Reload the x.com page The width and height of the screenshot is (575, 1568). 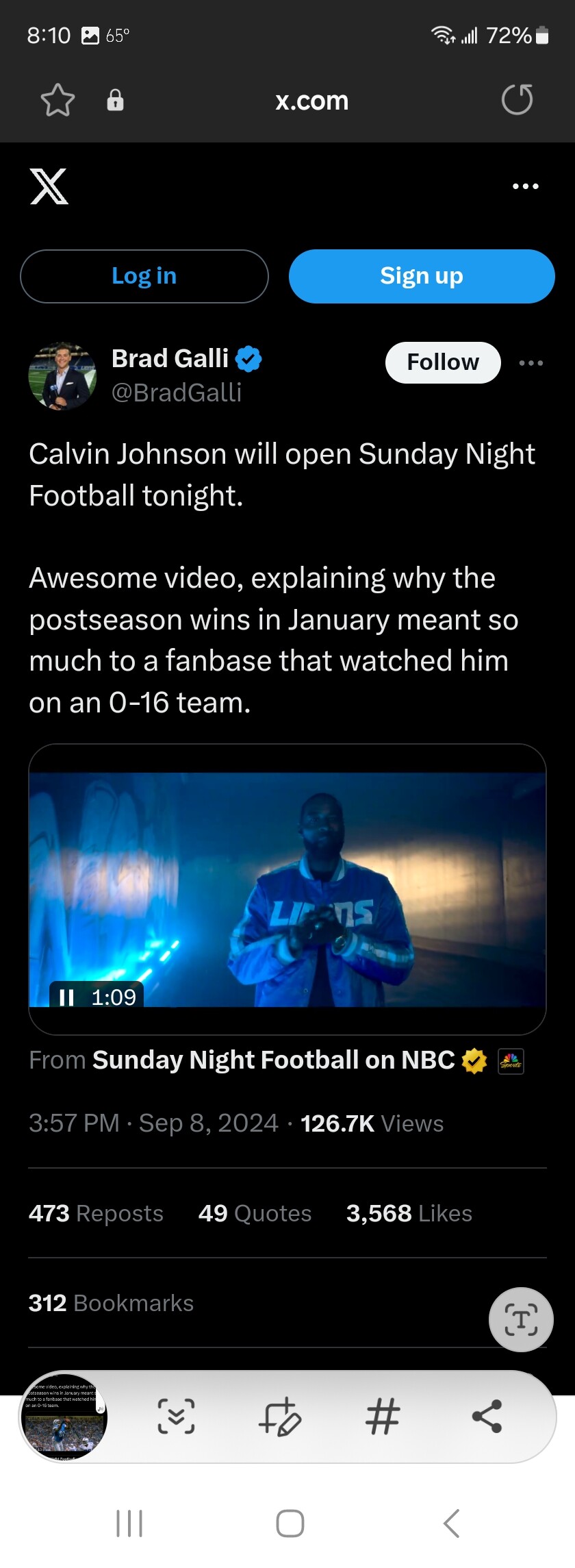[x=517, y=100]
